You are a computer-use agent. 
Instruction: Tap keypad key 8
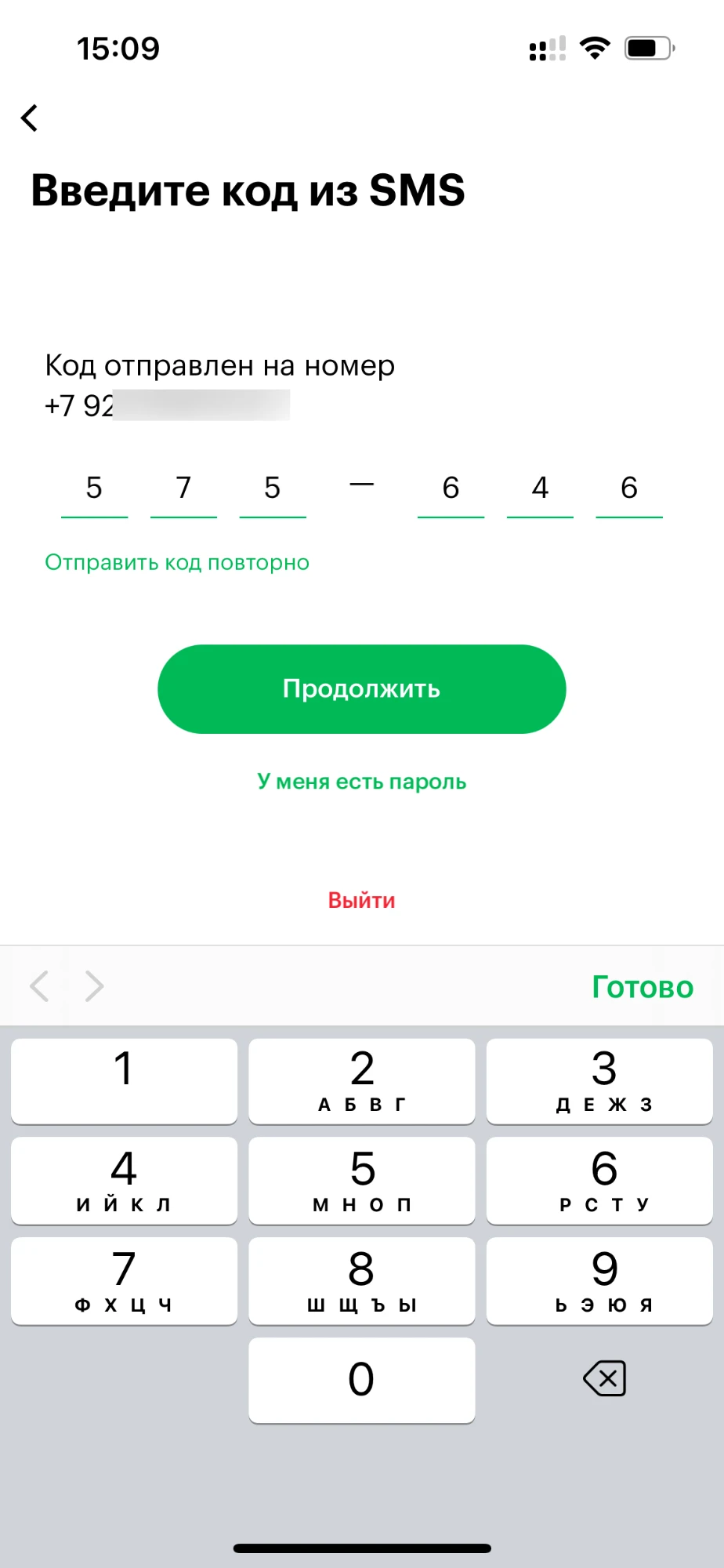point(361,1281)
